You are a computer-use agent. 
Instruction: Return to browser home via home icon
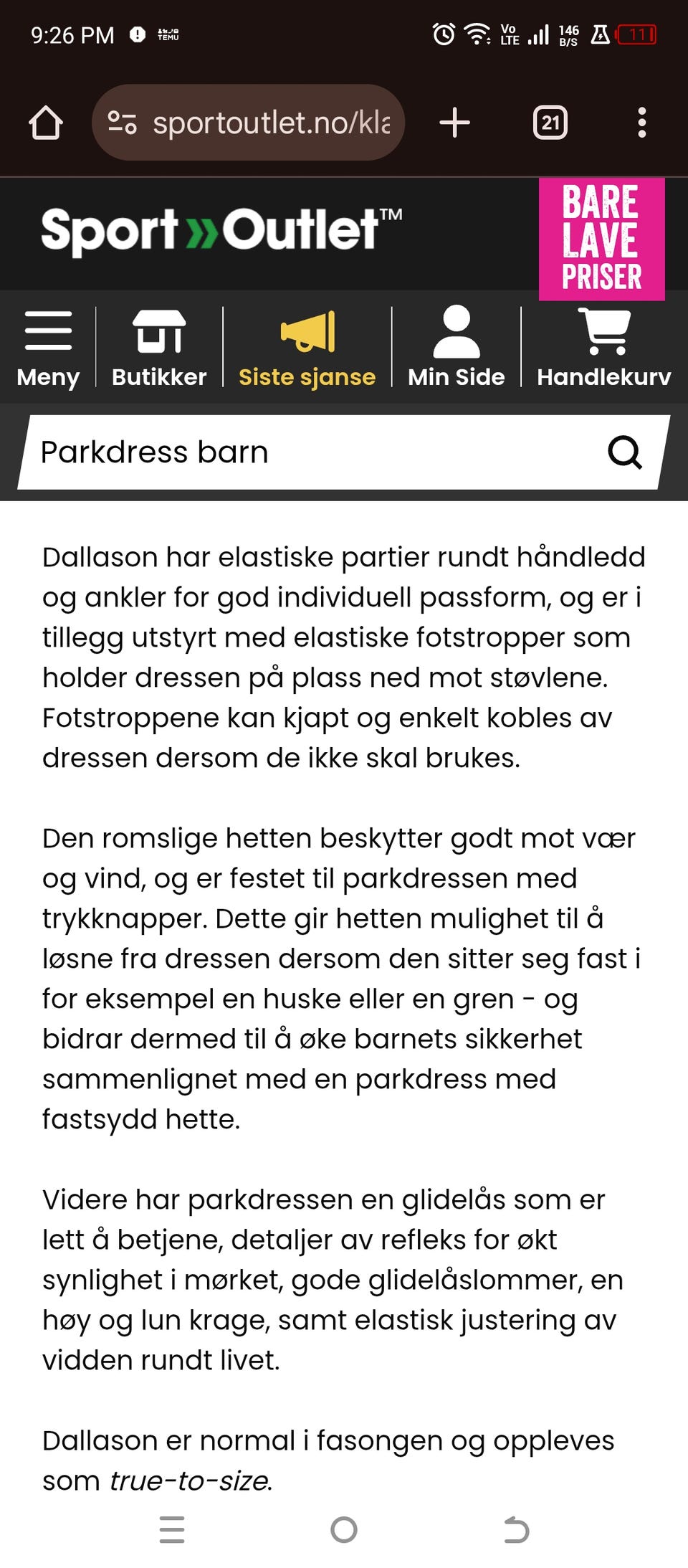[47, 121]
